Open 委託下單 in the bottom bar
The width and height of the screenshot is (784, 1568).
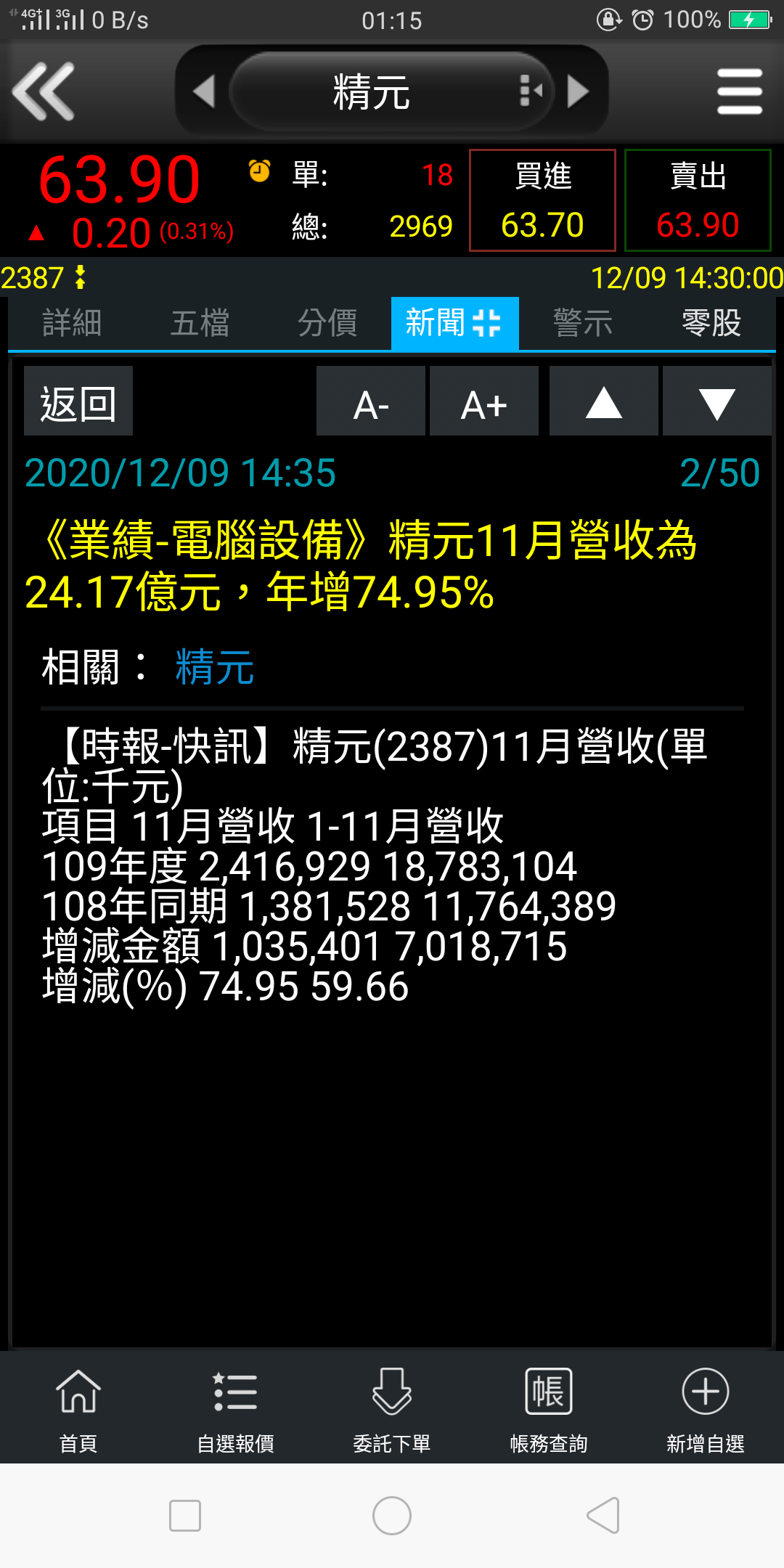(x=392, y=1410)
